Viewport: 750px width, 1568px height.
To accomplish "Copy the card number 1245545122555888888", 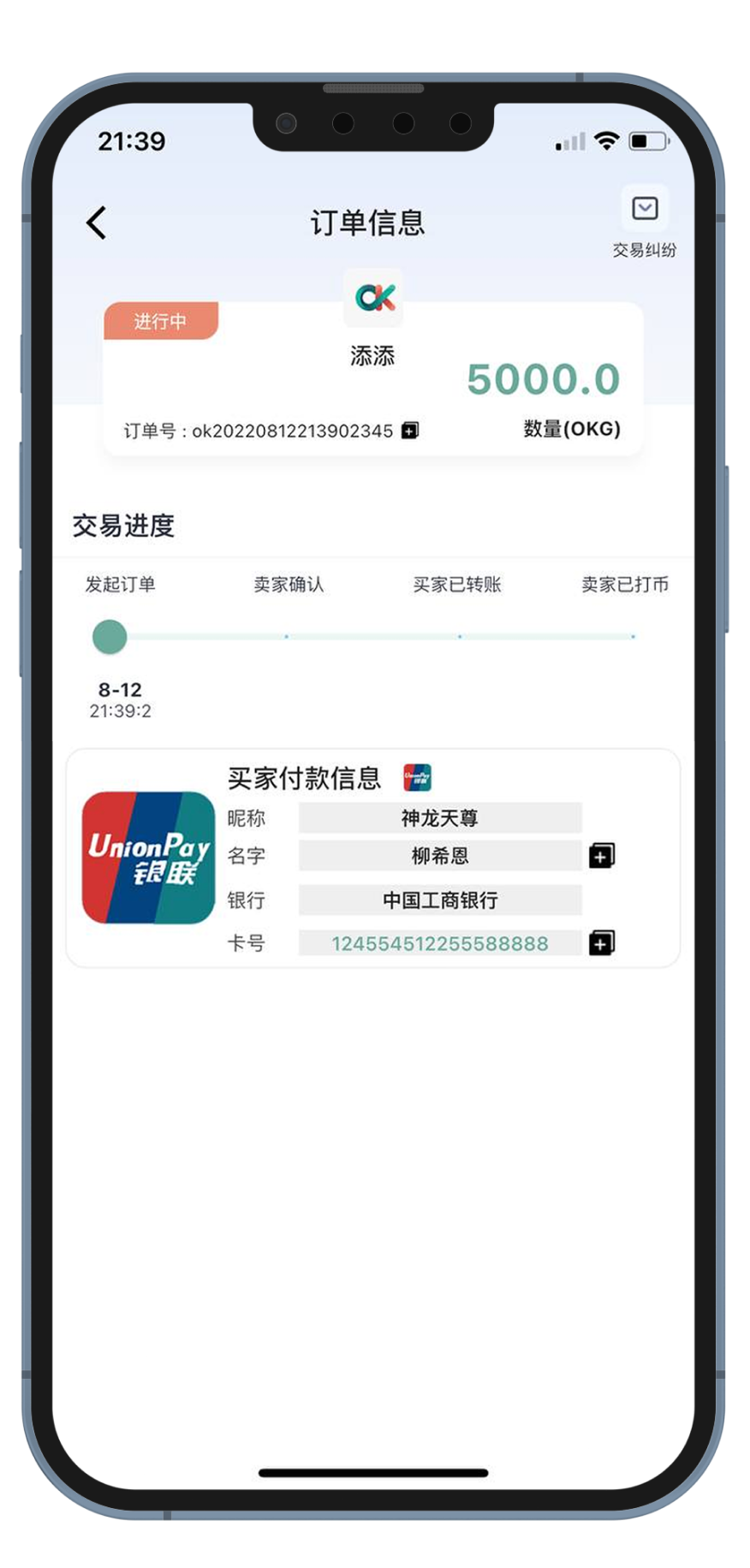I will (x=602, y=942).
